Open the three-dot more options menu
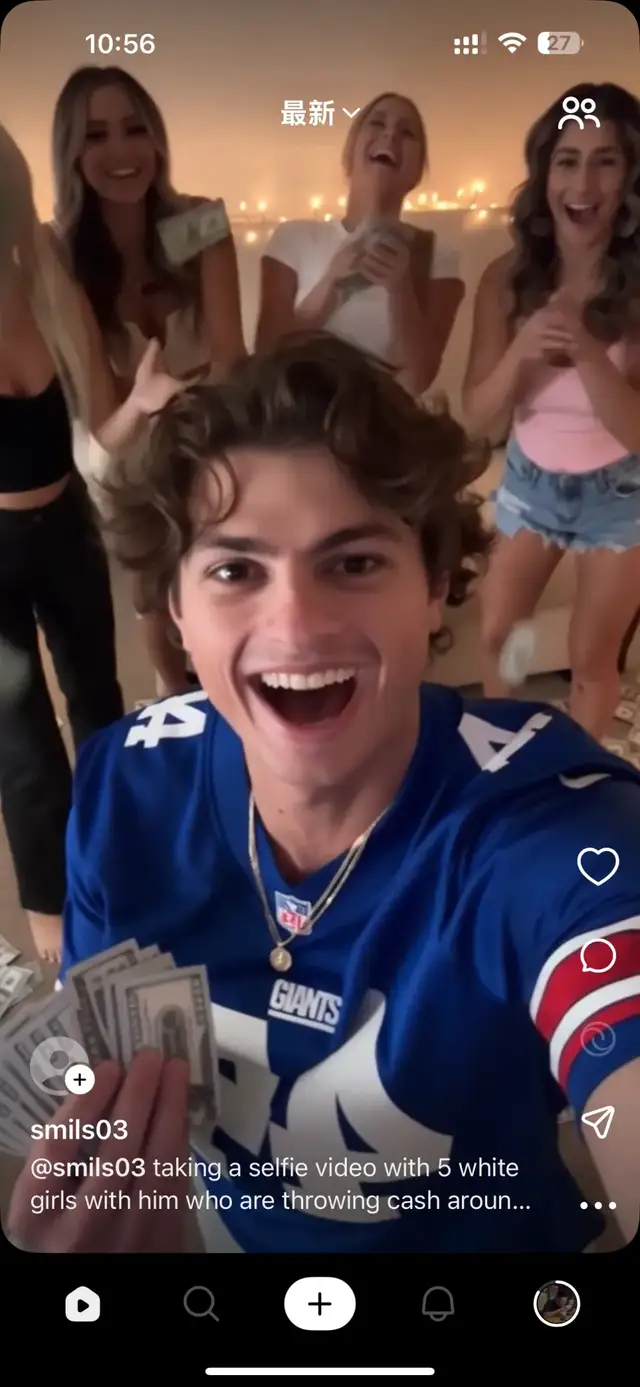This screenshot has width=640, height=1387. pyautogui.click(x=598, y=1205)
